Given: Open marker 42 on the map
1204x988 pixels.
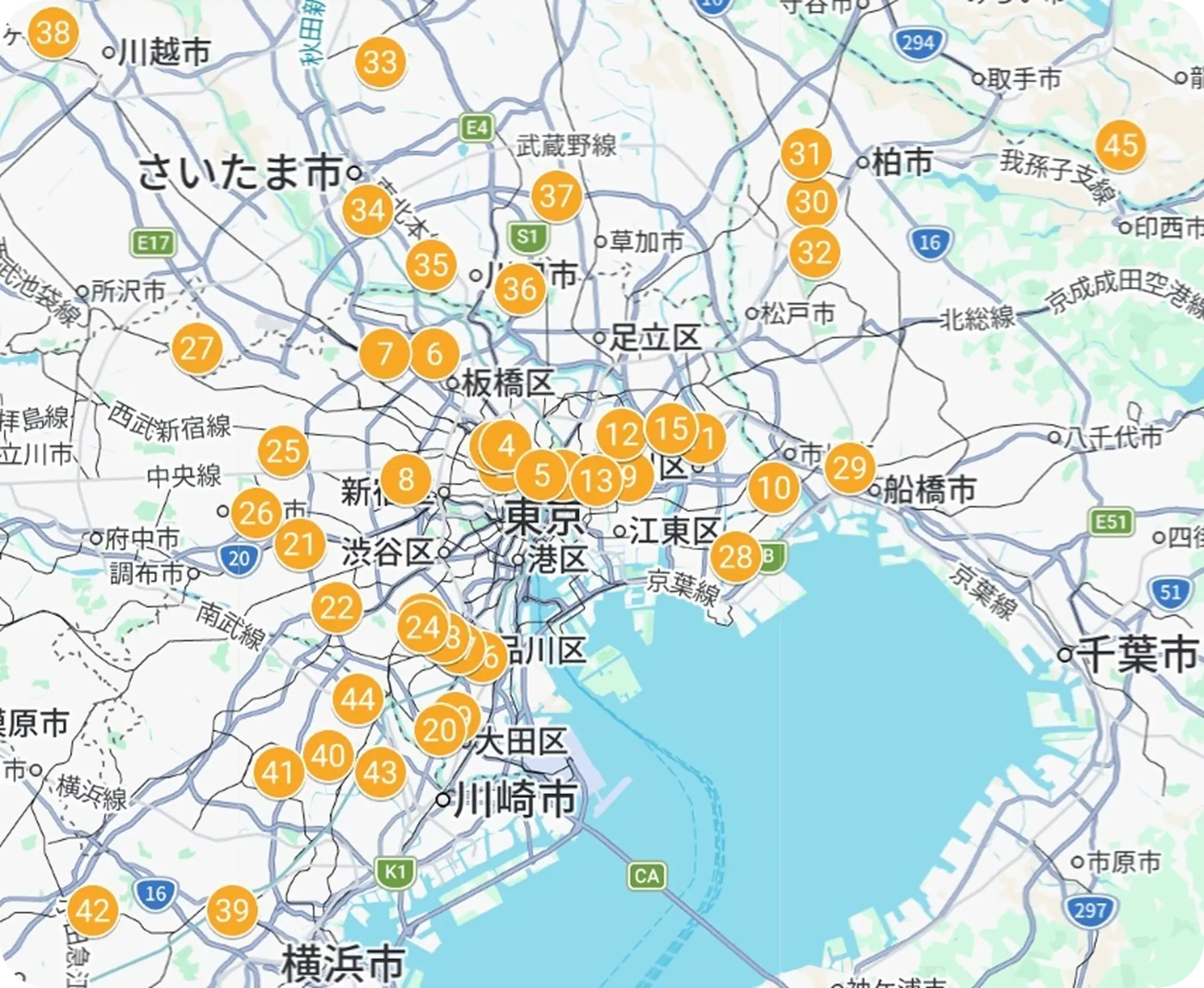Looking at the screenshot, I should 93,910.
